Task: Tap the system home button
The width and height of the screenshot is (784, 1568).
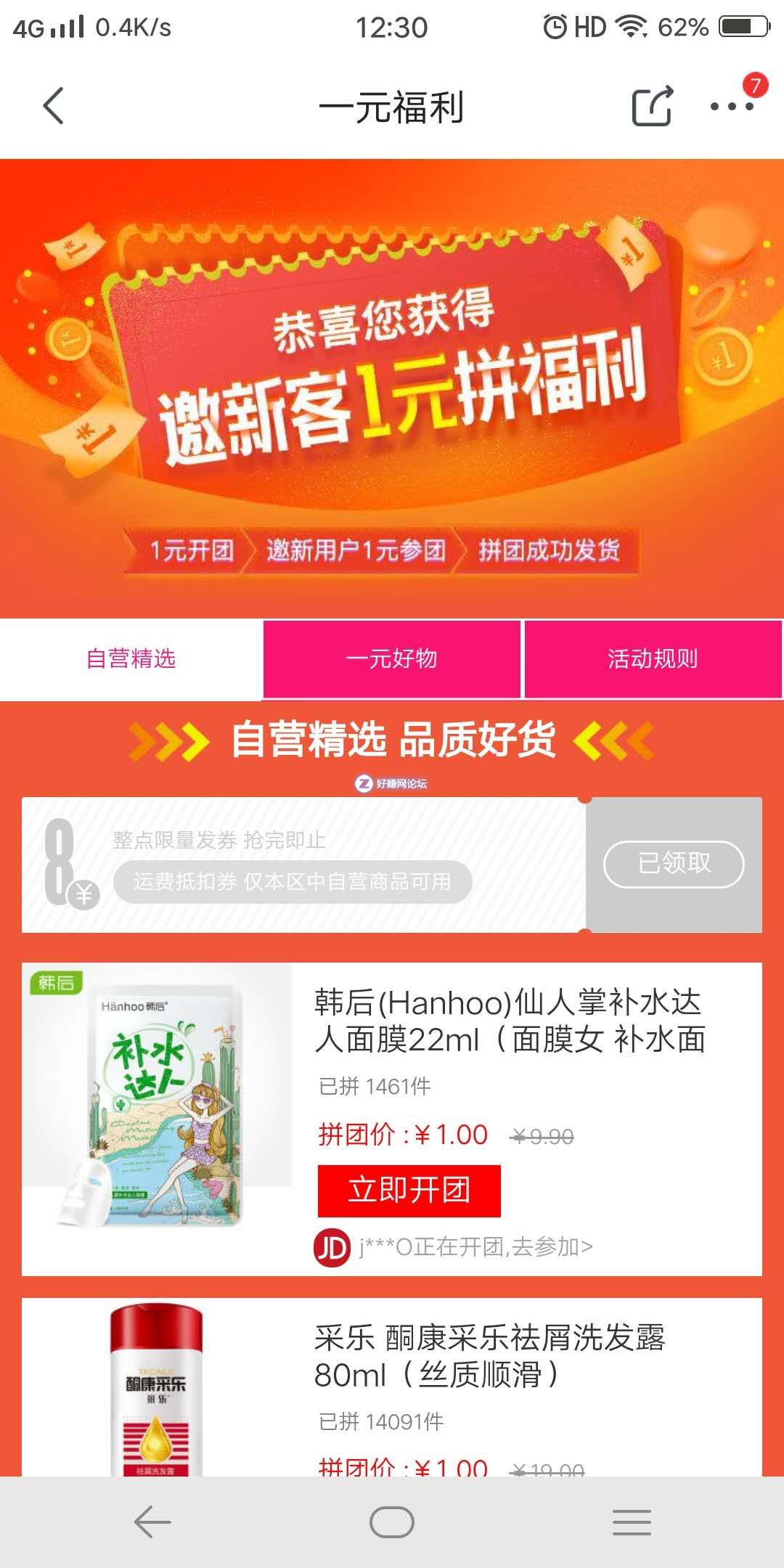Action: [x=392, y=1522]
